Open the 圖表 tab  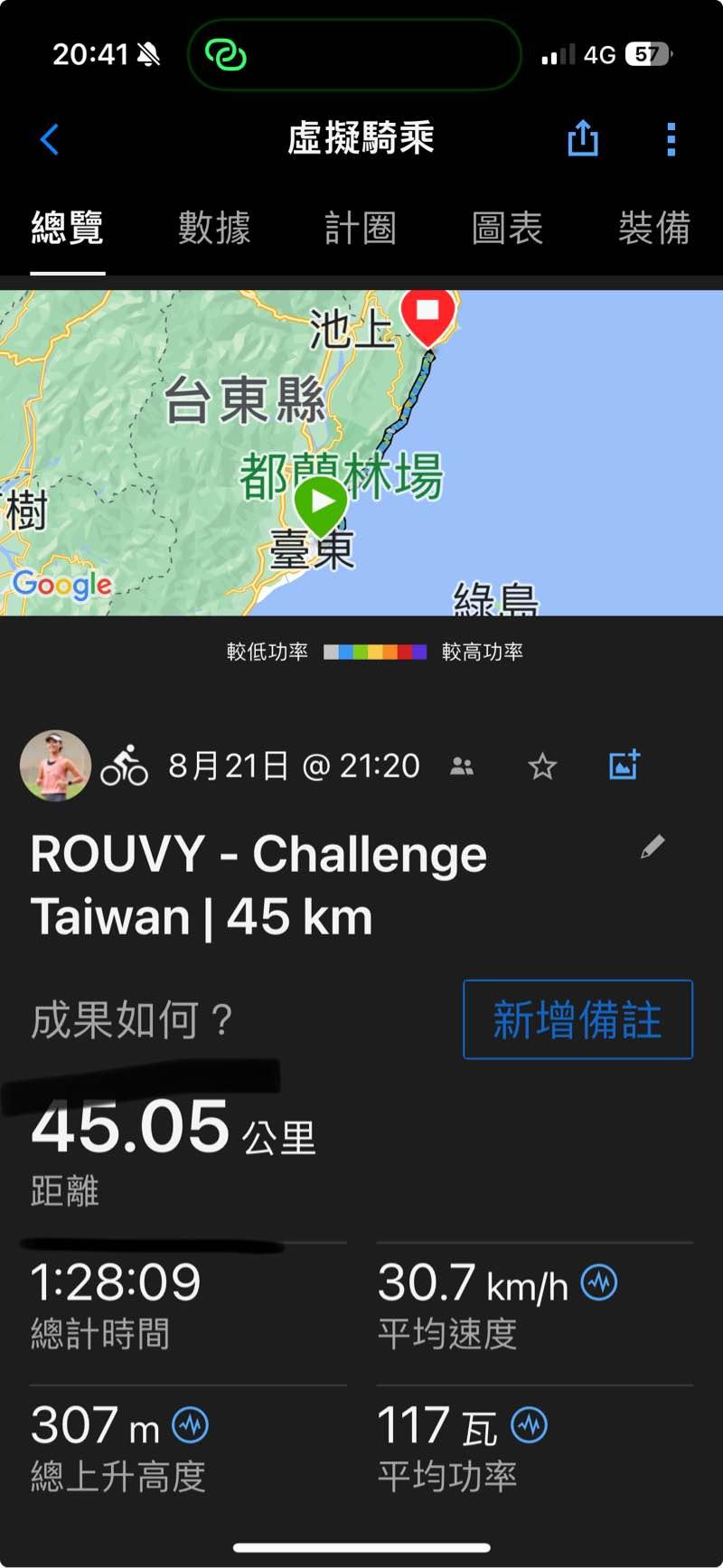507,228
